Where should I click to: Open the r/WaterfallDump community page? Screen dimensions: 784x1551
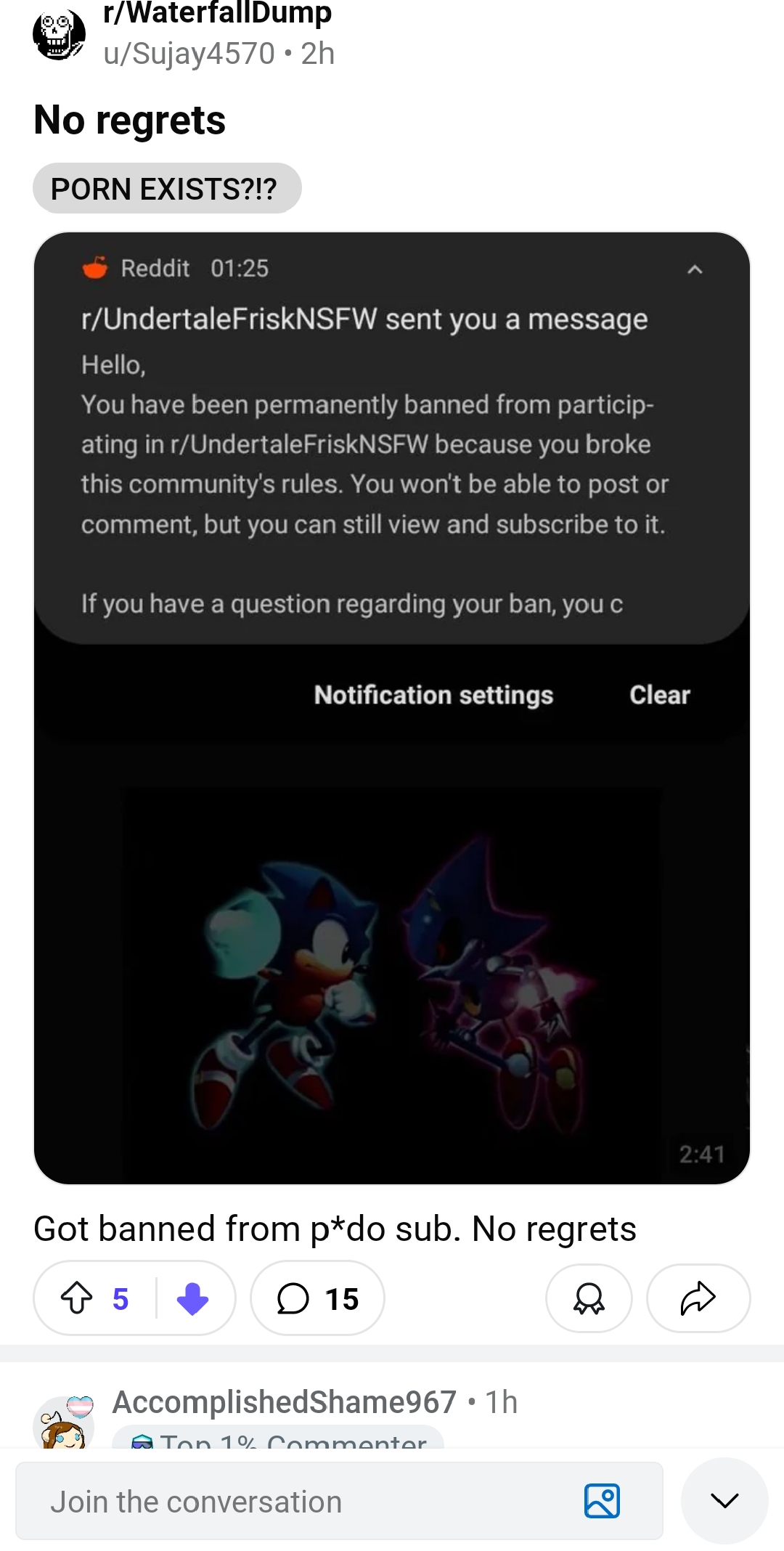[218, 13]
